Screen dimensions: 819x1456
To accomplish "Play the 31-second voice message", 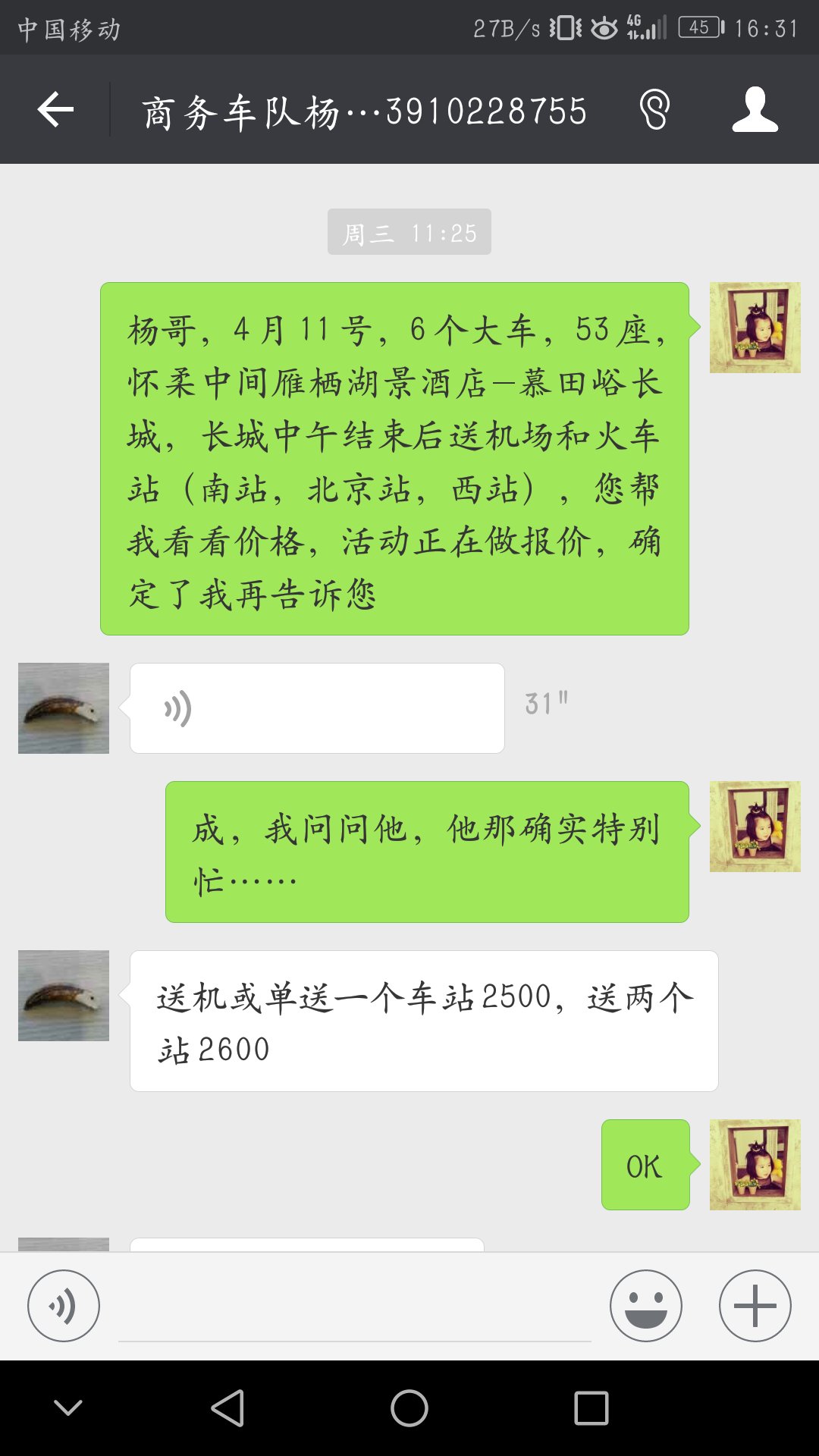I will pyautogui.click(x=317, y=708).
